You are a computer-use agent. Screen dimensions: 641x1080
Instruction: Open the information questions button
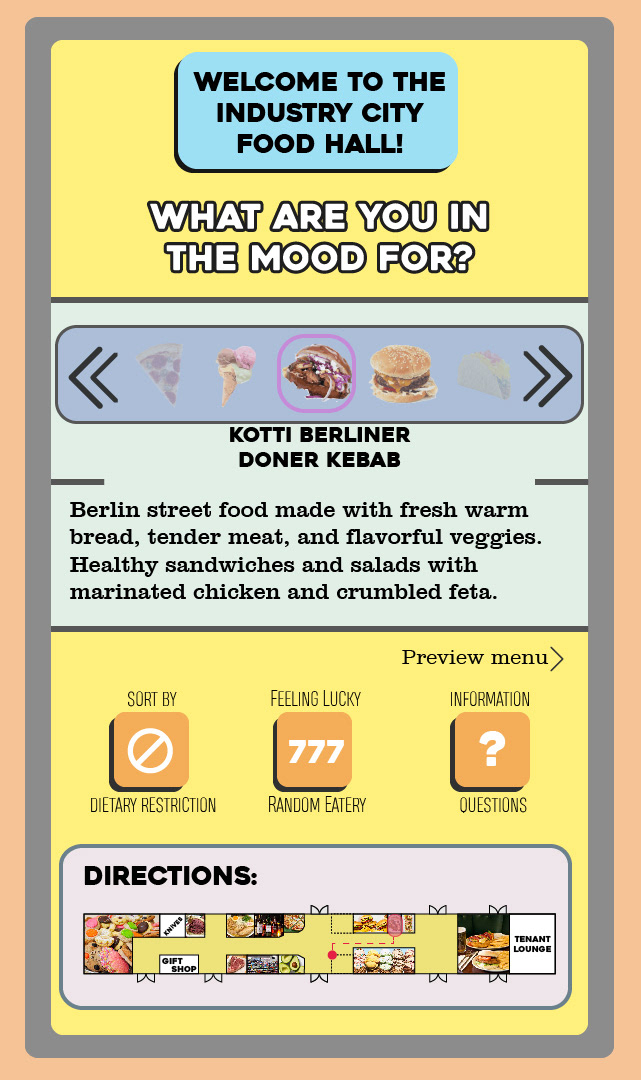pyautogui.click(x=490, y=751)
